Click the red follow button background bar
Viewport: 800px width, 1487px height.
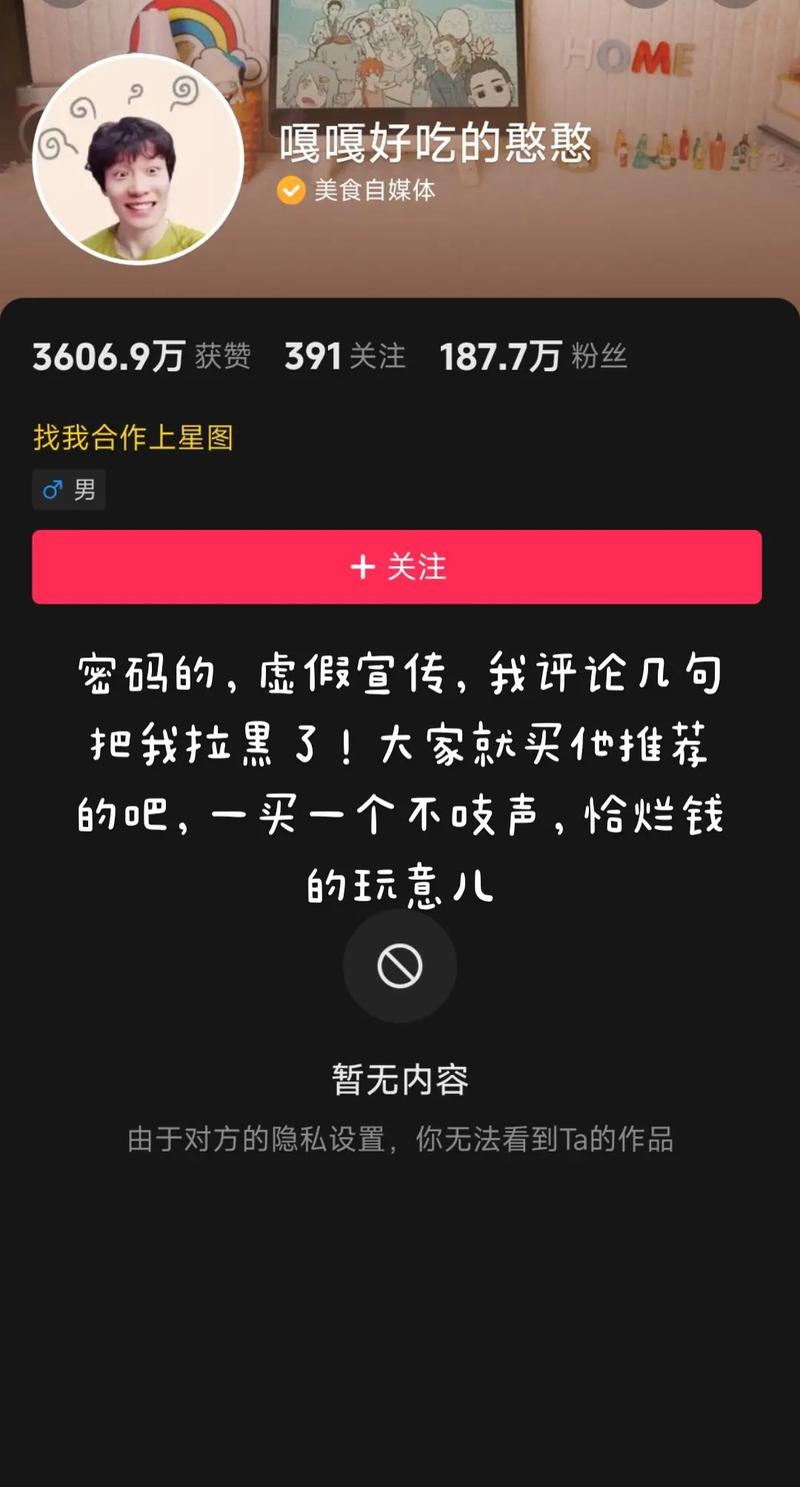(x=400, y=568)
